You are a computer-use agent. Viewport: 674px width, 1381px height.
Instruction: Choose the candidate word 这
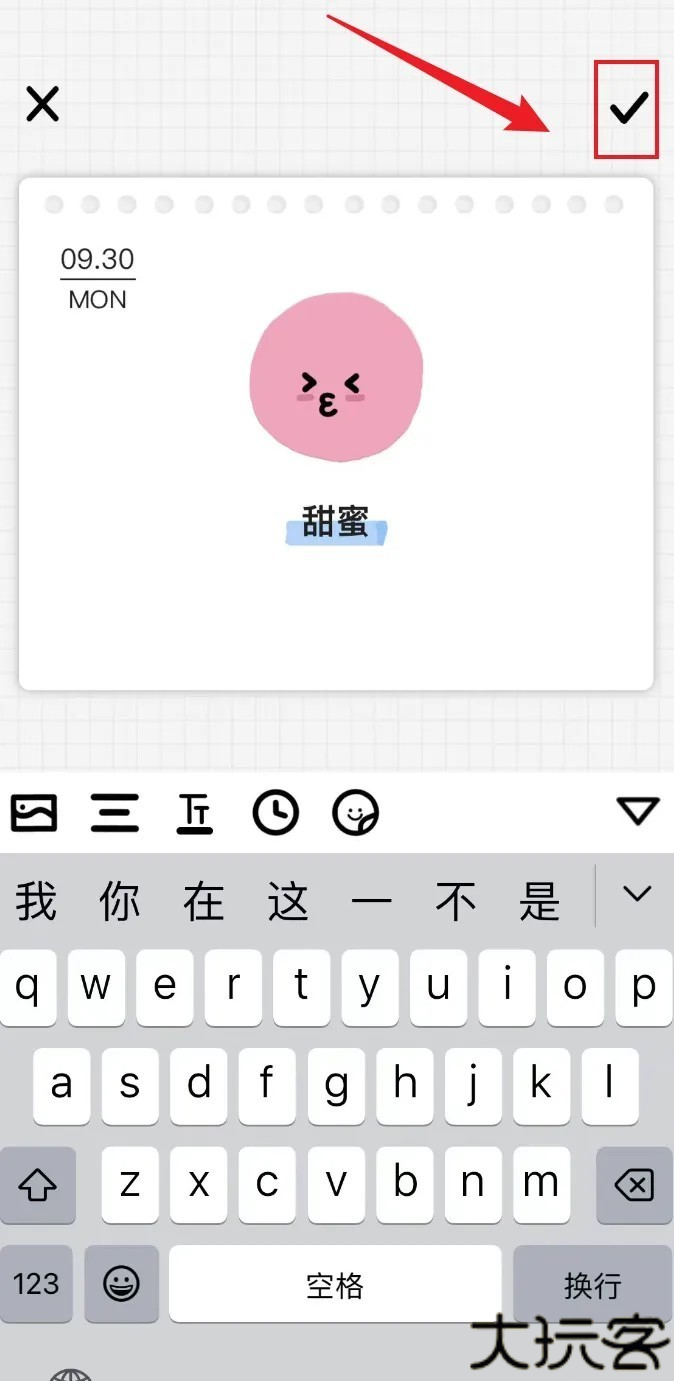tap(288, 902)
